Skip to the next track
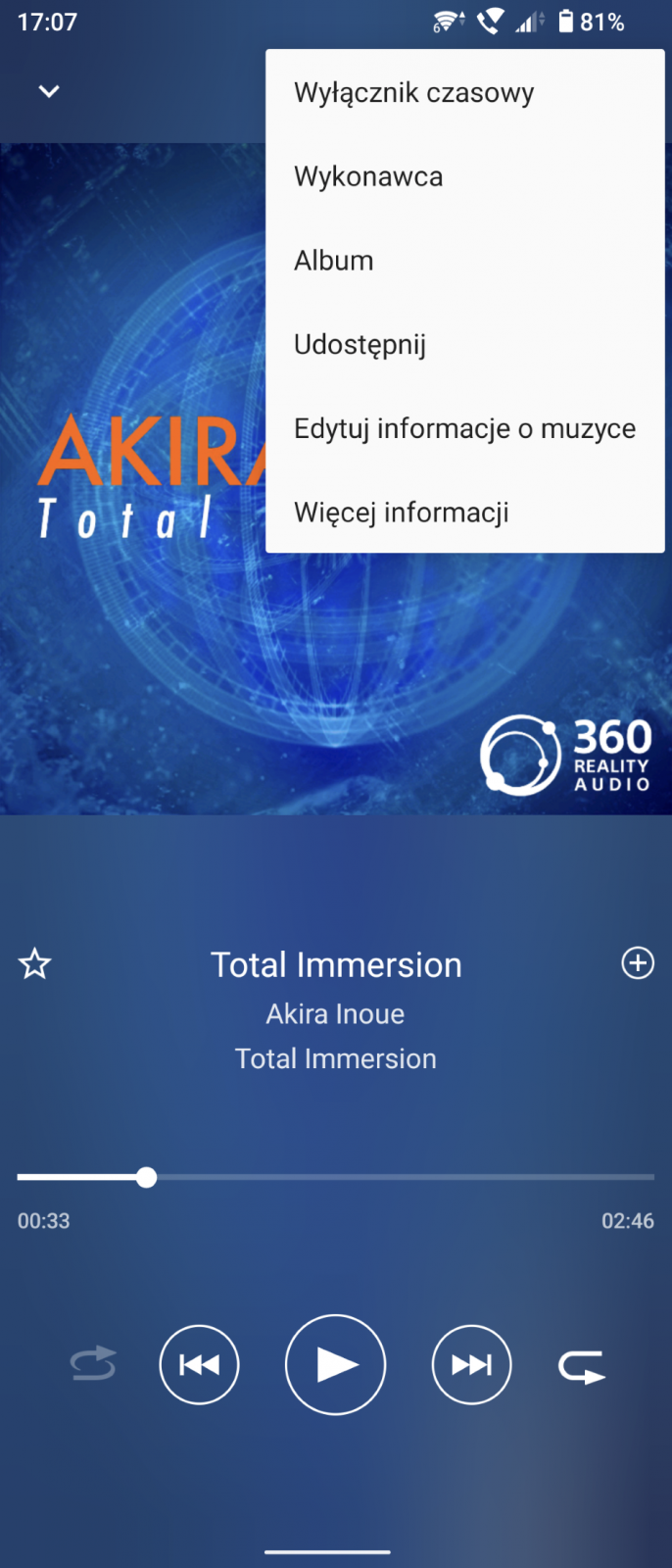Viewport: 672px width, 1568px height. [471, 1364]
